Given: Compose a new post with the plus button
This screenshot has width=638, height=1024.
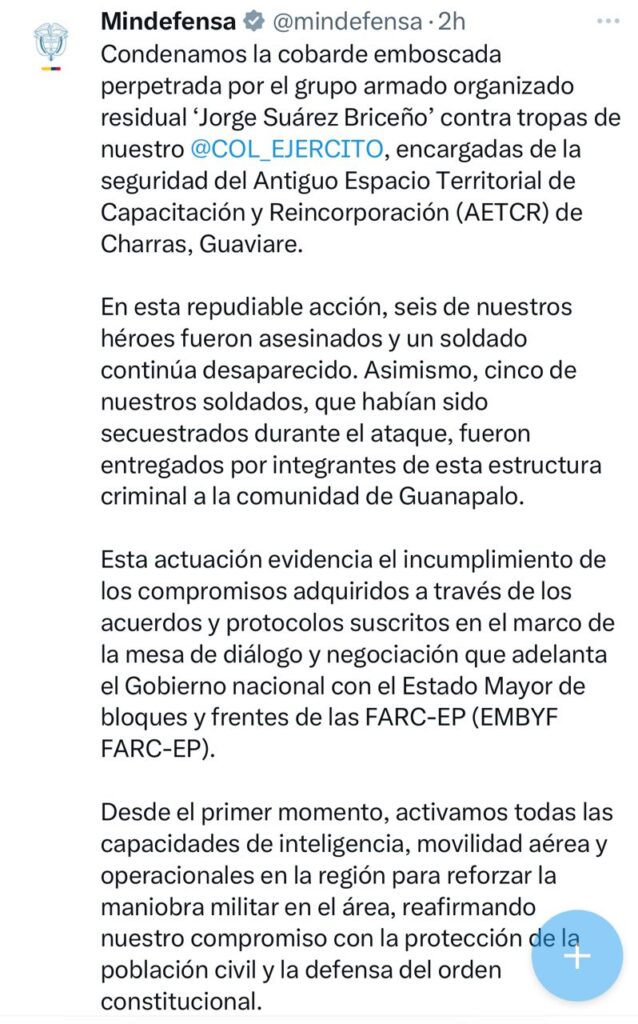Looking at the screenshot, I should [578, 956].
